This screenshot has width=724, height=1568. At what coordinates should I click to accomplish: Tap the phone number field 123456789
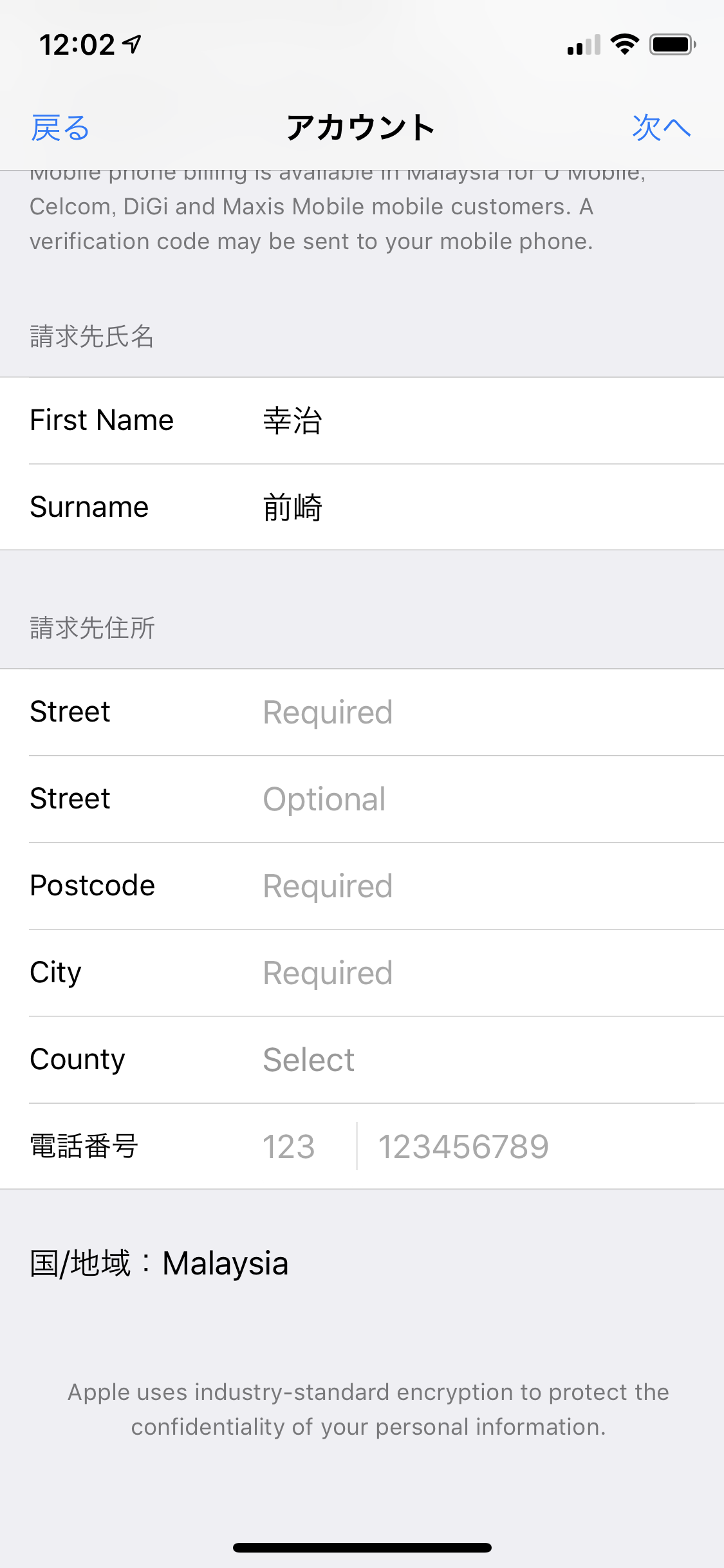(x=541, y=1146)
